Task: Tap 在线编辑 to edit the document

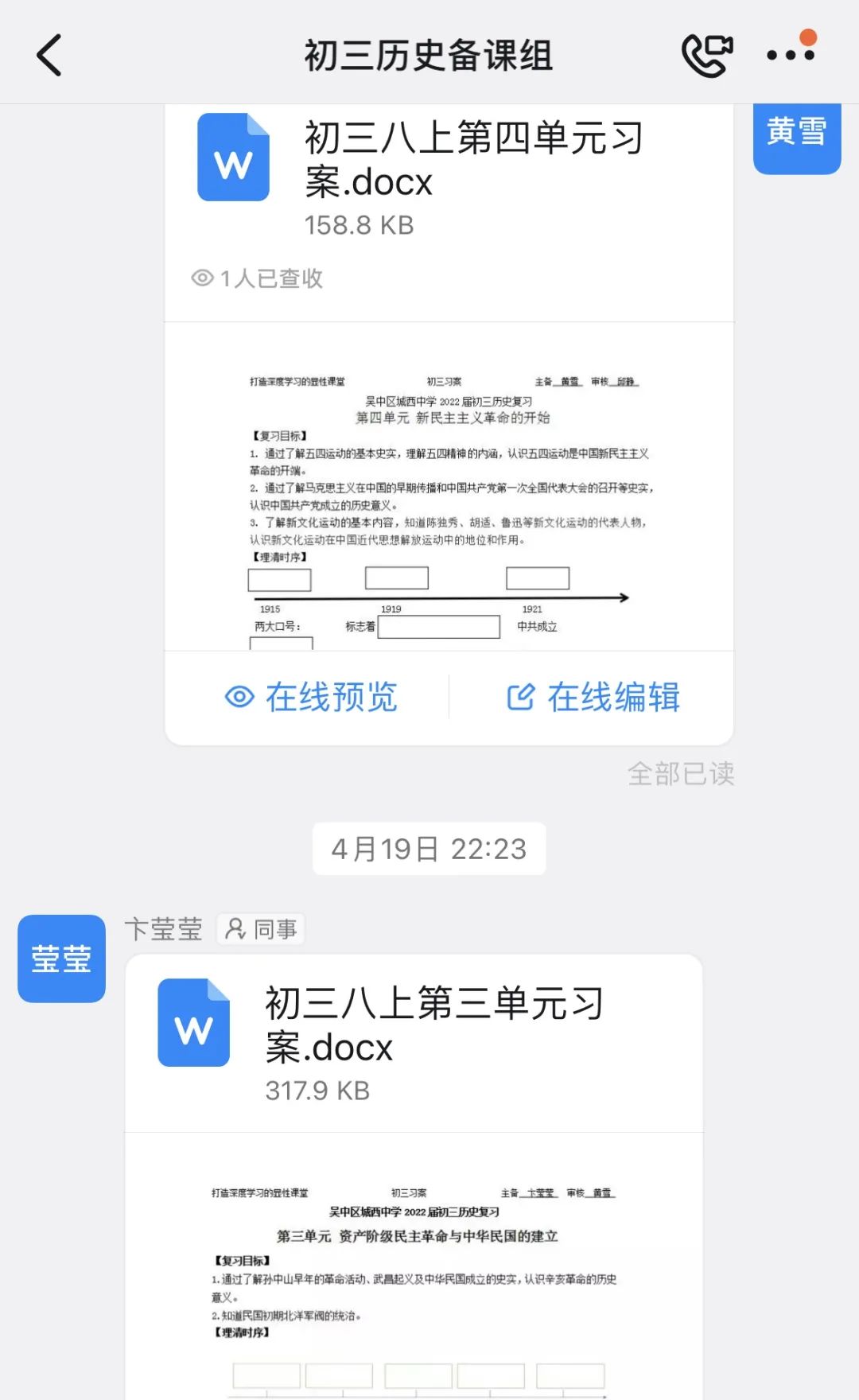Action: (593, 697)
